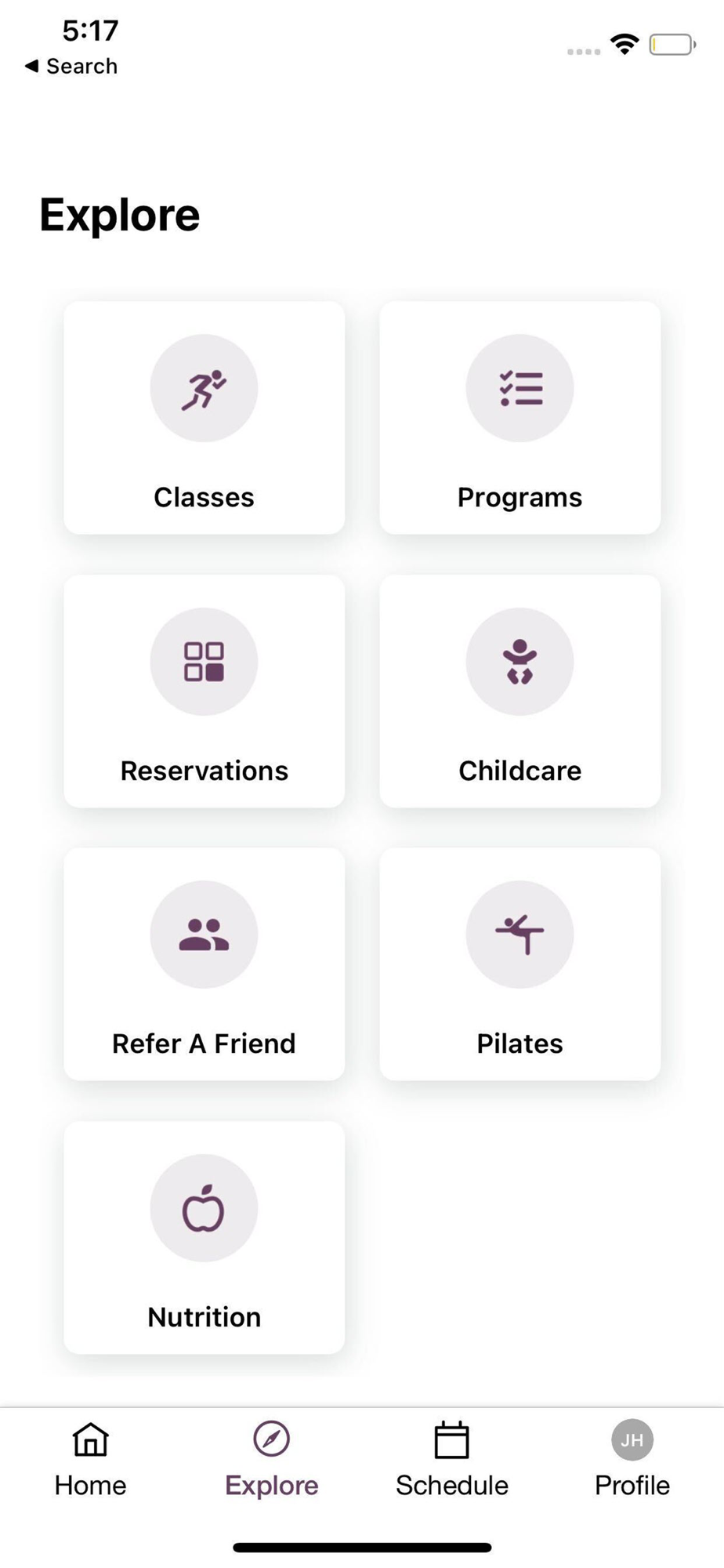The height and width of the screenshot is (1568, 724).
Task: Open the Childcare tile
Action: coord(519,691)
